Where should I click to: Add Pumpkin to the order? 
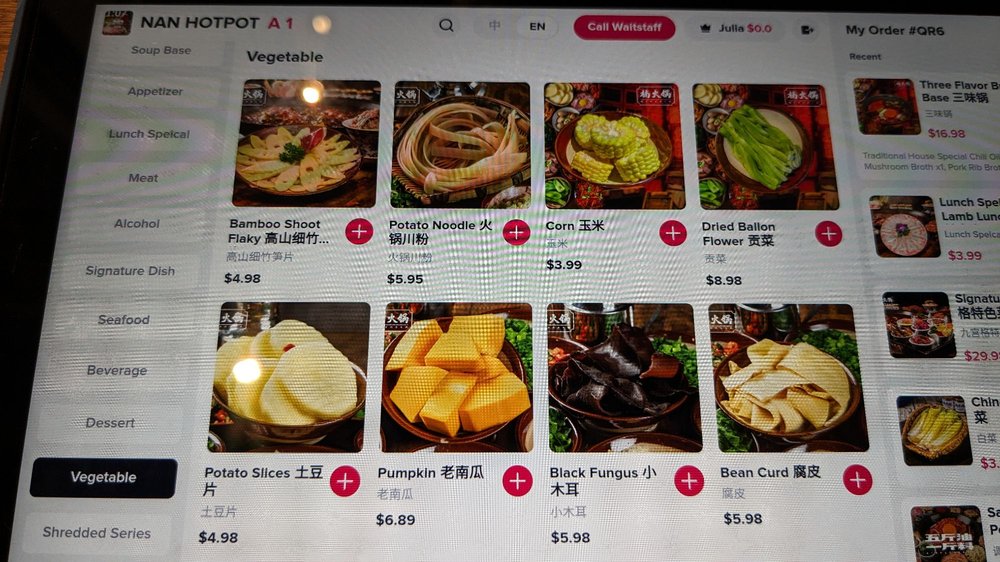pyautogui.click(x=517, y=481)
